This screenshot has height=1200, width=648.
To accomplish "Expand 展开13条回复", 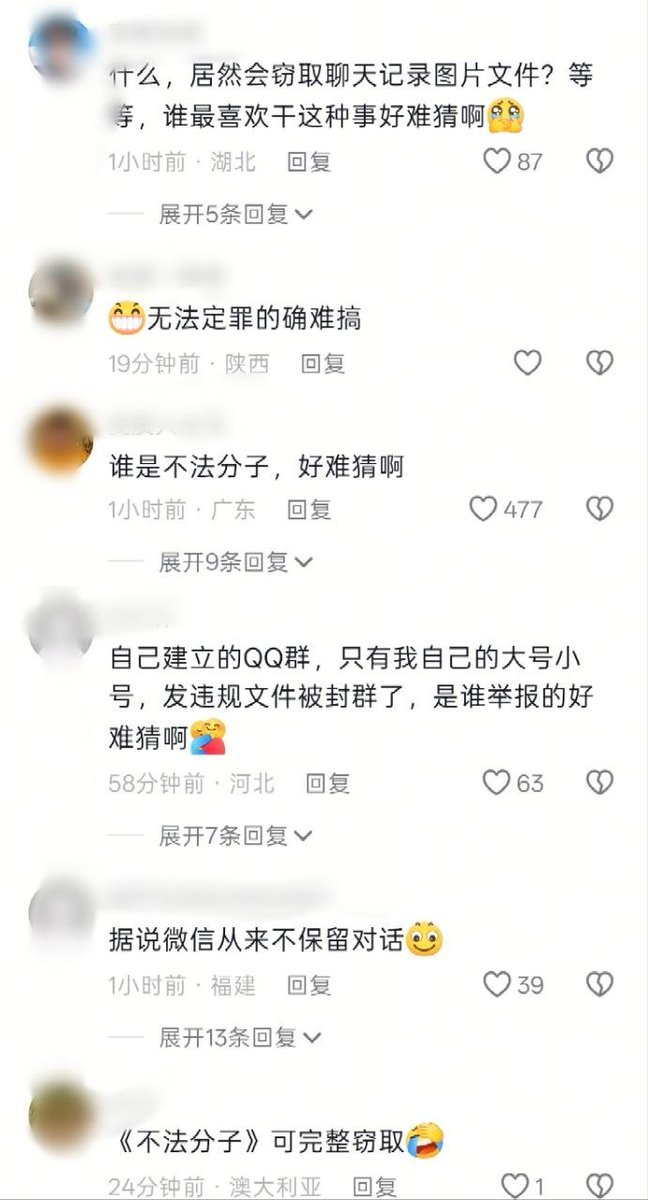I will tap(241, 1037).
